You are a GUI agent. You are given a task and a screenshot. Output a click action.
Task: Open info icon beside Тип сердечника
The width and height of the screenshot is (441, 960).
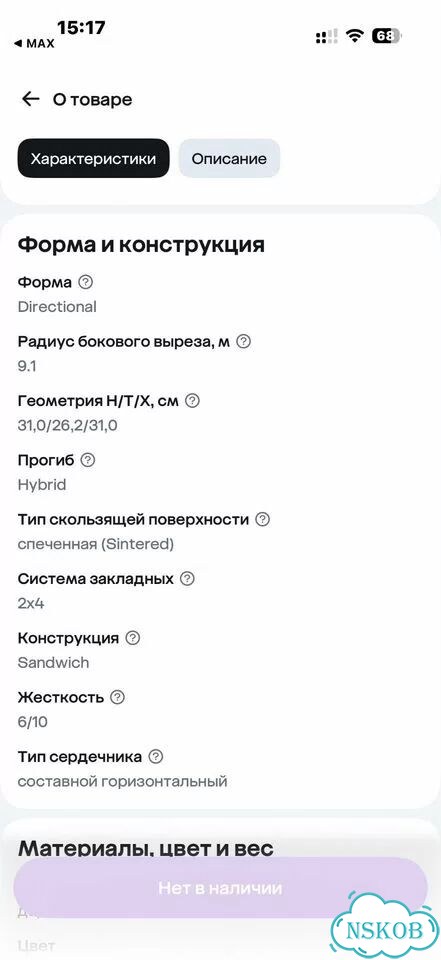point(156,757)
